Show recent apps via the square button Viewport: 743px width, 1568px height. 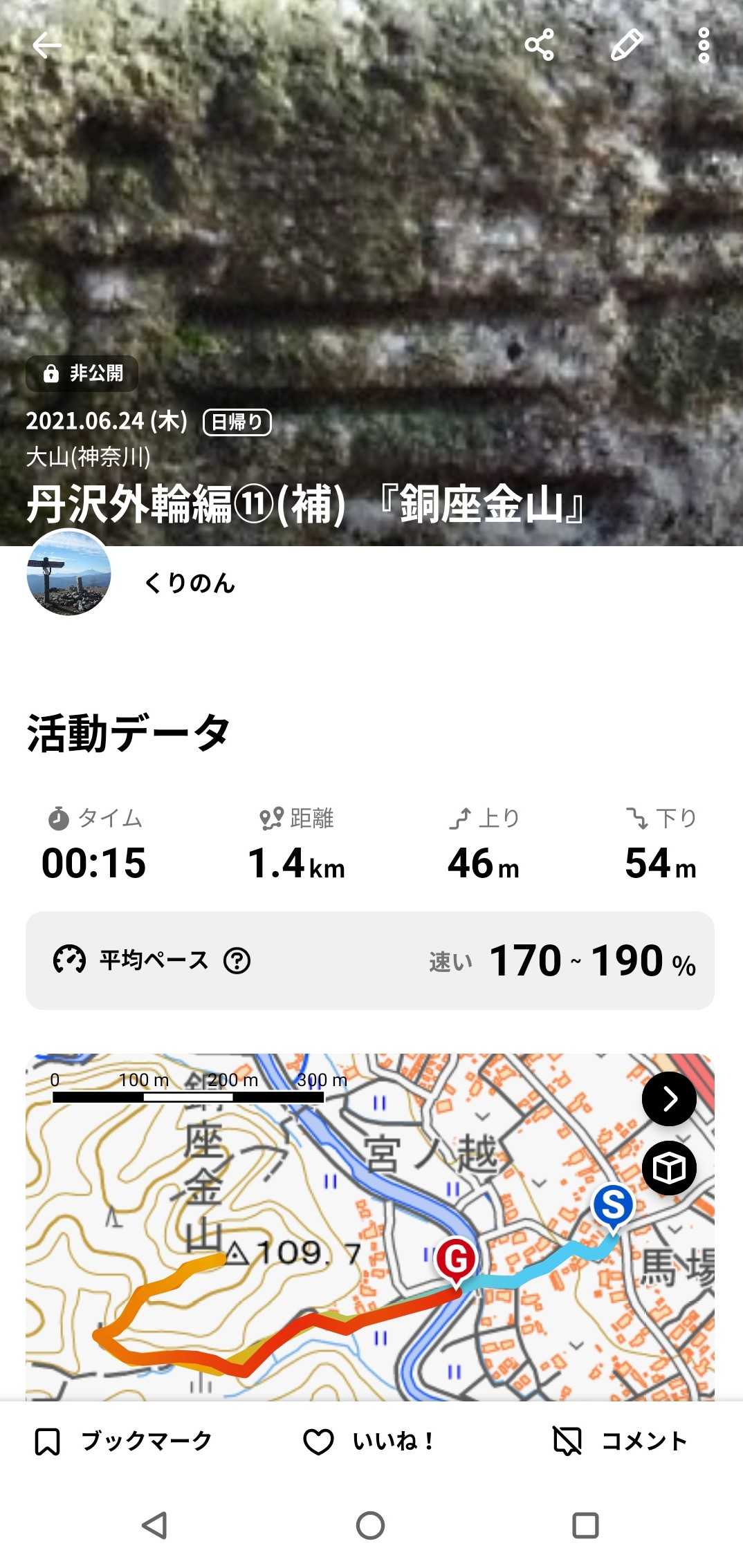585,1525
